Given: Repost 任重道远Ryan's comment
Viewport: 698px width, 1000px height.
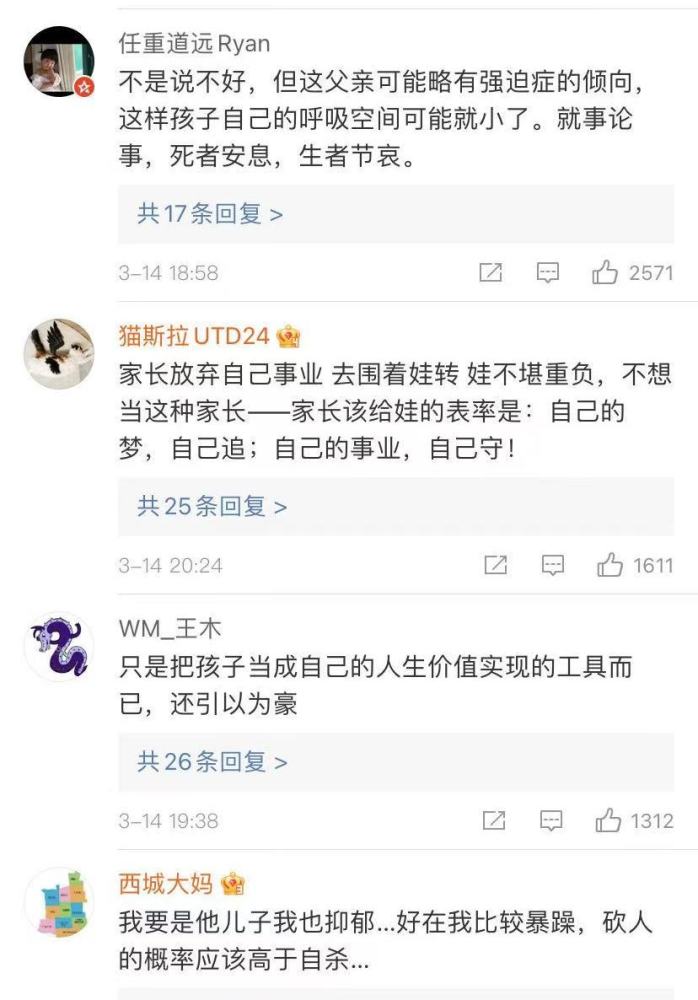Looking at the screenshot, I should [x=490, y=272].
